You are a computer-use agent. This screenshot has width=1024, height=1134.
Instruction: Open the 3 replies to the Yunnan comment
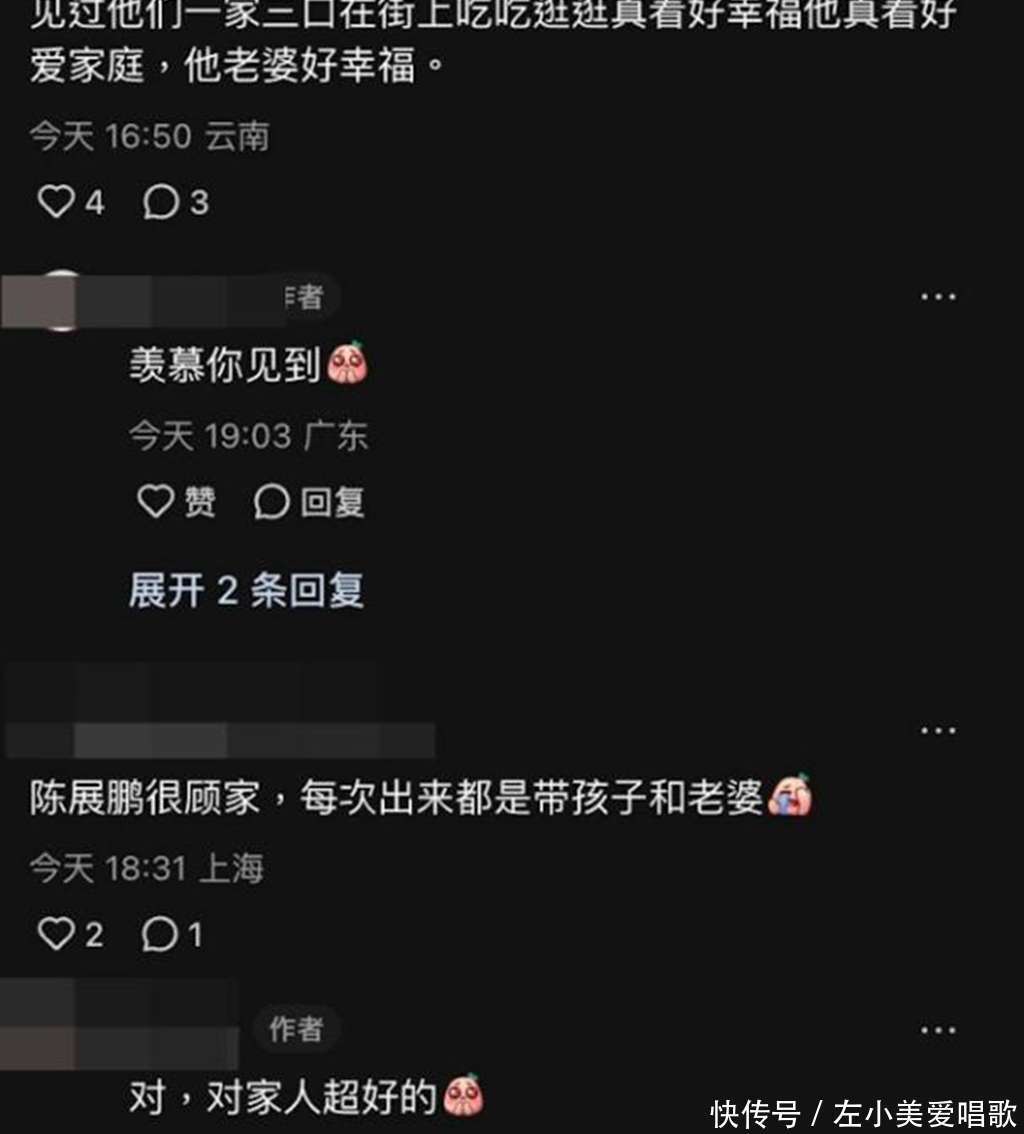160,203
